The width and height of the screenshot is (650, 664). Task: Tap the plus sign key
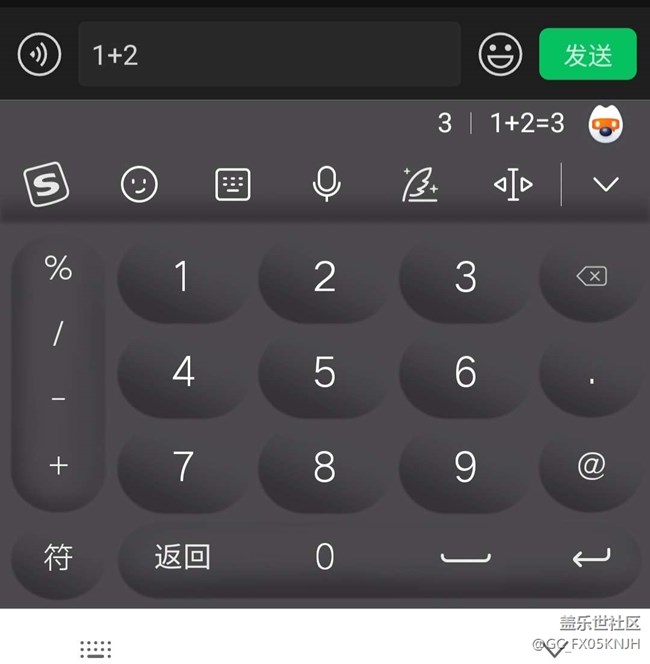[59, 466]
